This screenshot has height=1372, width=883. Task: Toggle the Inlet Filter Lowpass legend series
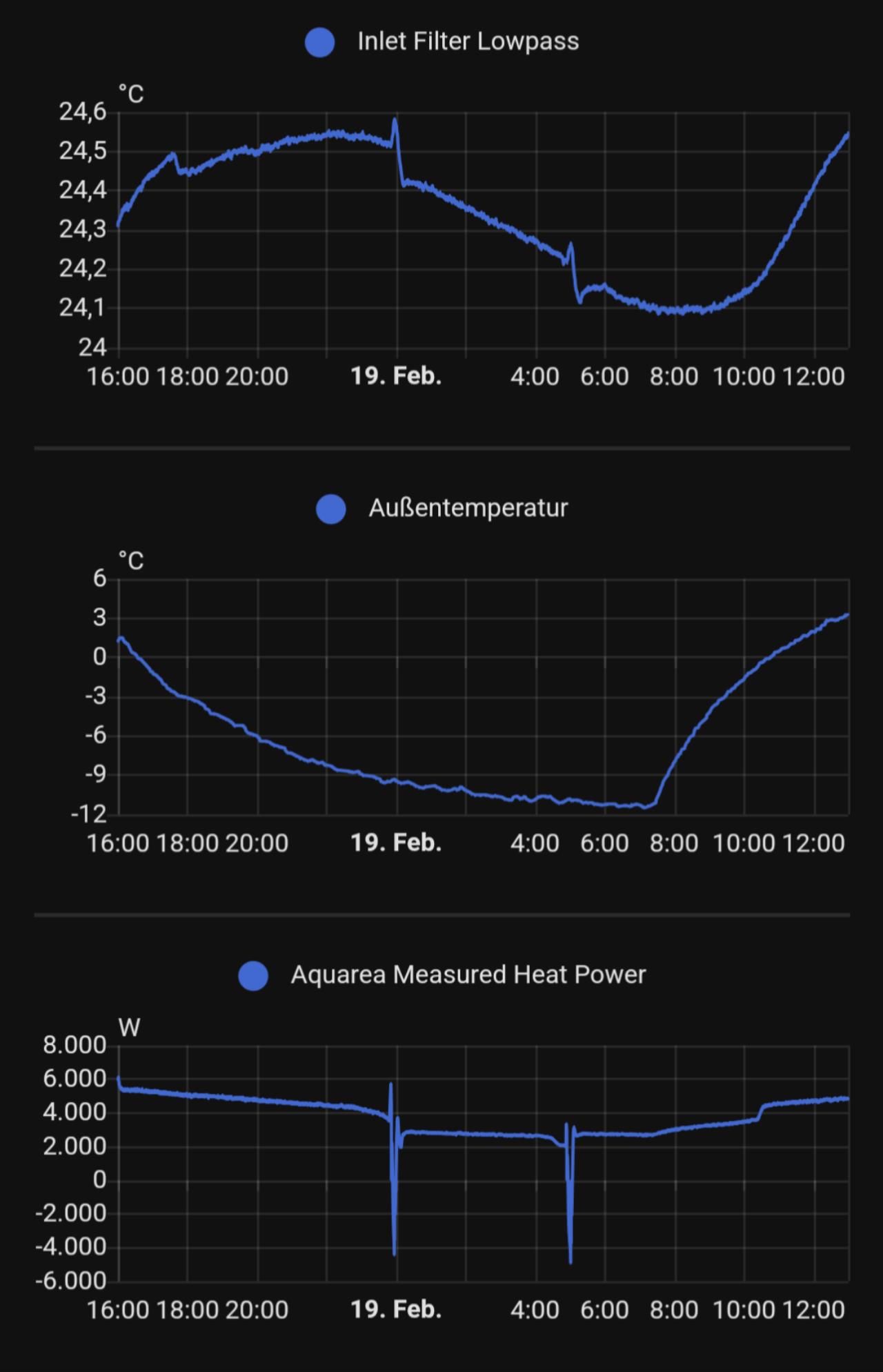tap(442, 41)
